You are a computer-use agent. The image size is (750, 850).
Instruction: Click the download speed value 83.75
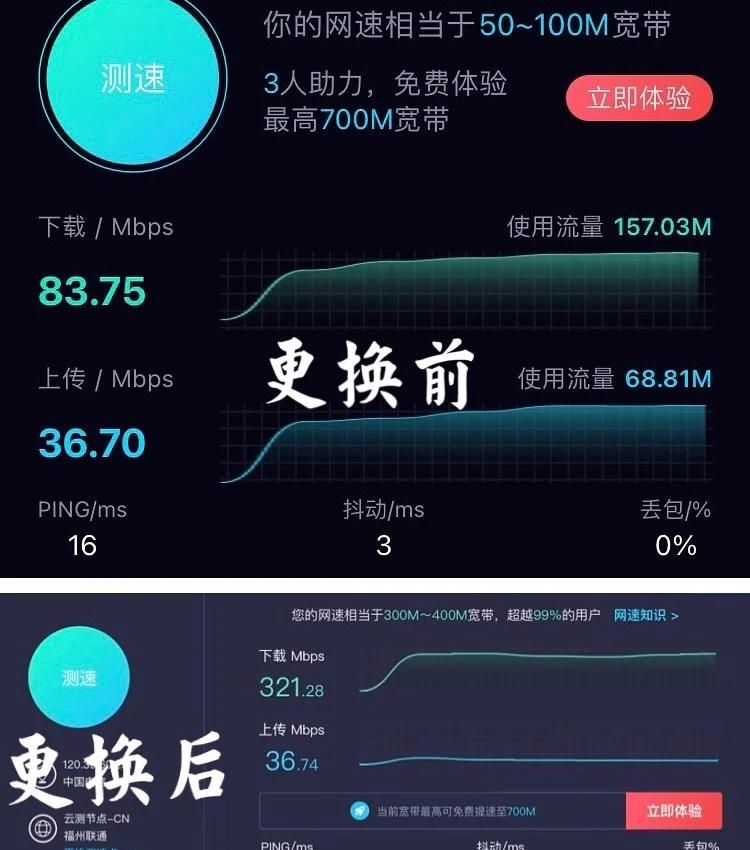(x=90, y=291)
